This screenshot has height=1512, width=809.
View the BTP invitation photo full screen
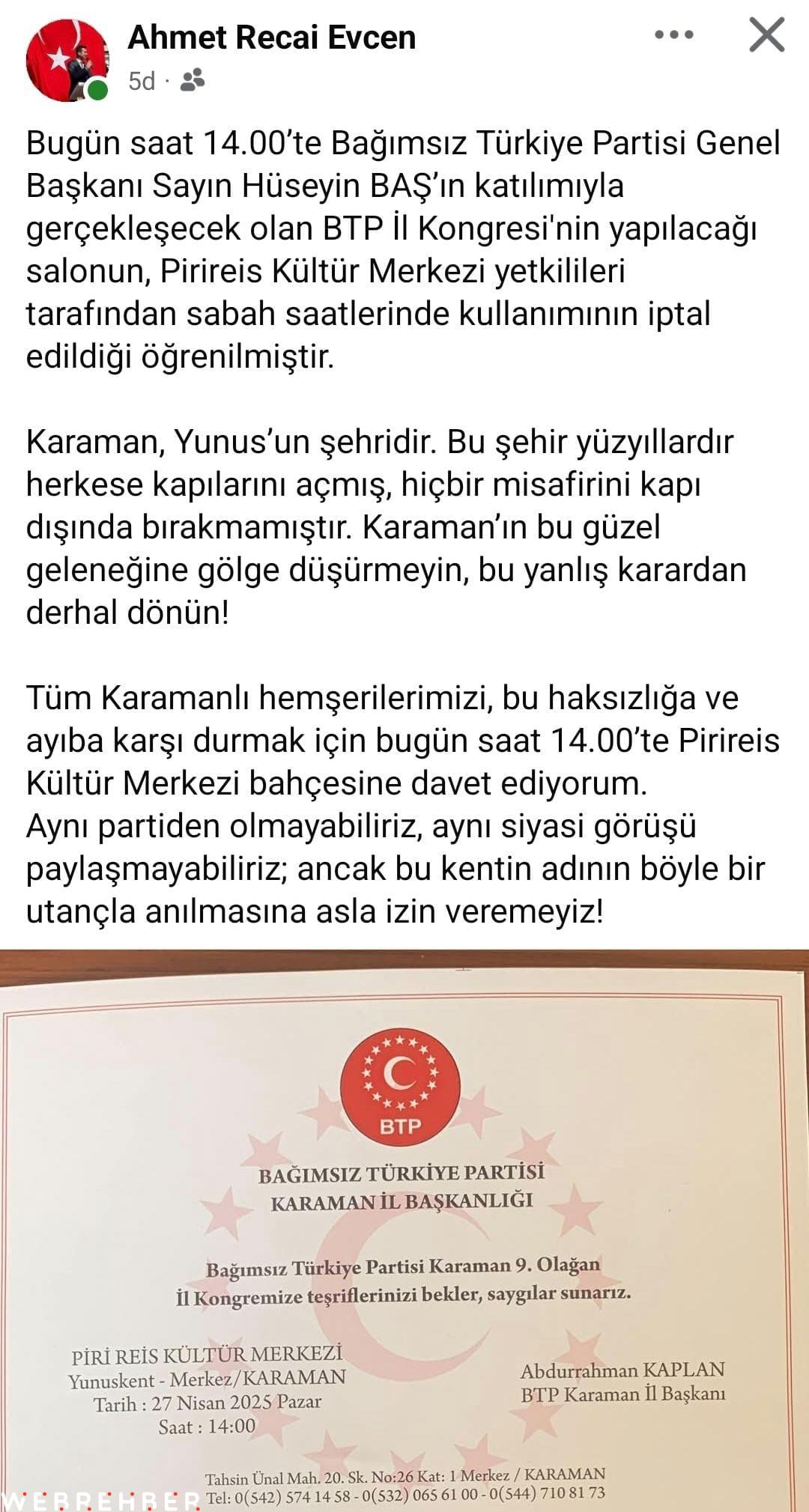point(404,1228)
